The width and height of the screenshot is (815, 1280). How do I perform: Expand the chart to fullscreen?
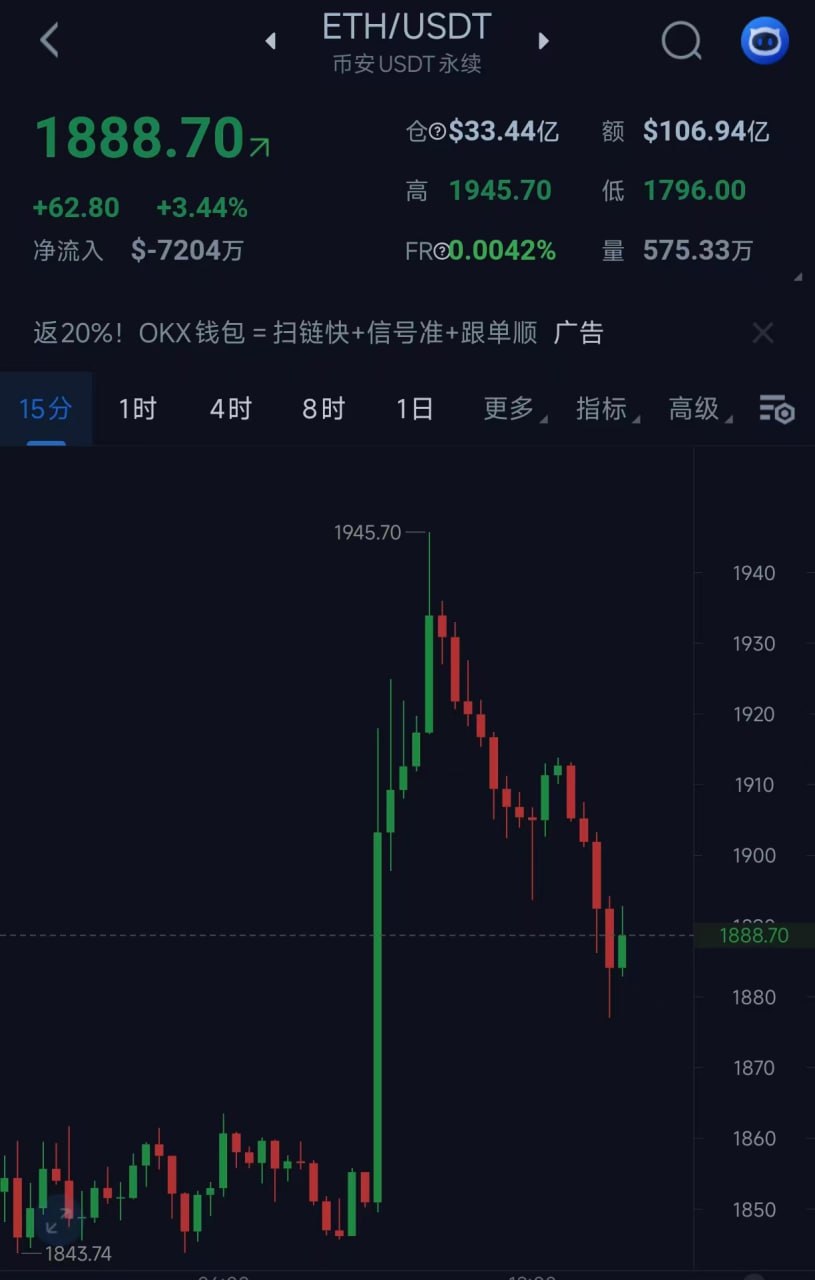[x=57, y=1218]
